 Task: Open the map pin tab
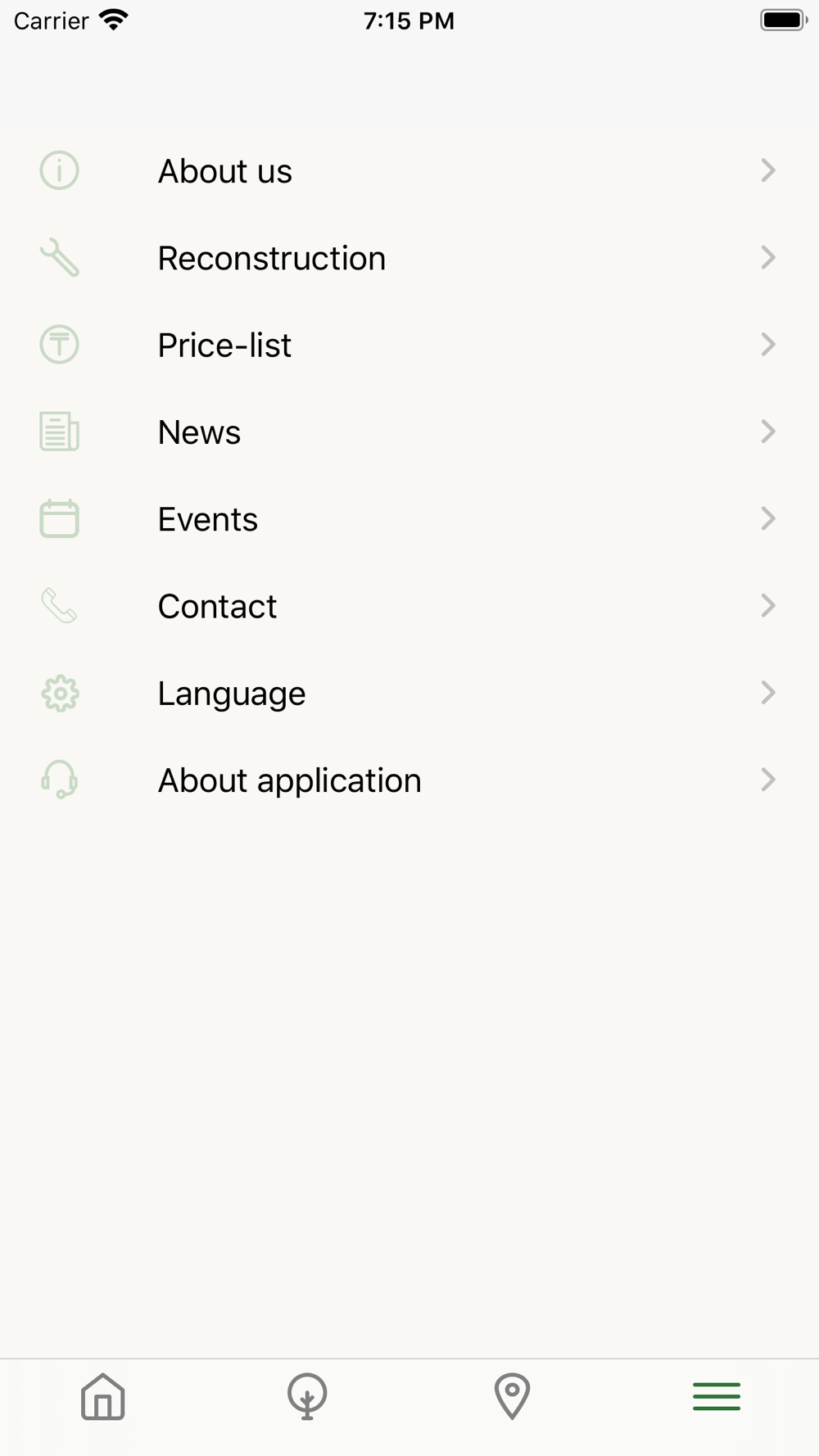(512, 1397)
